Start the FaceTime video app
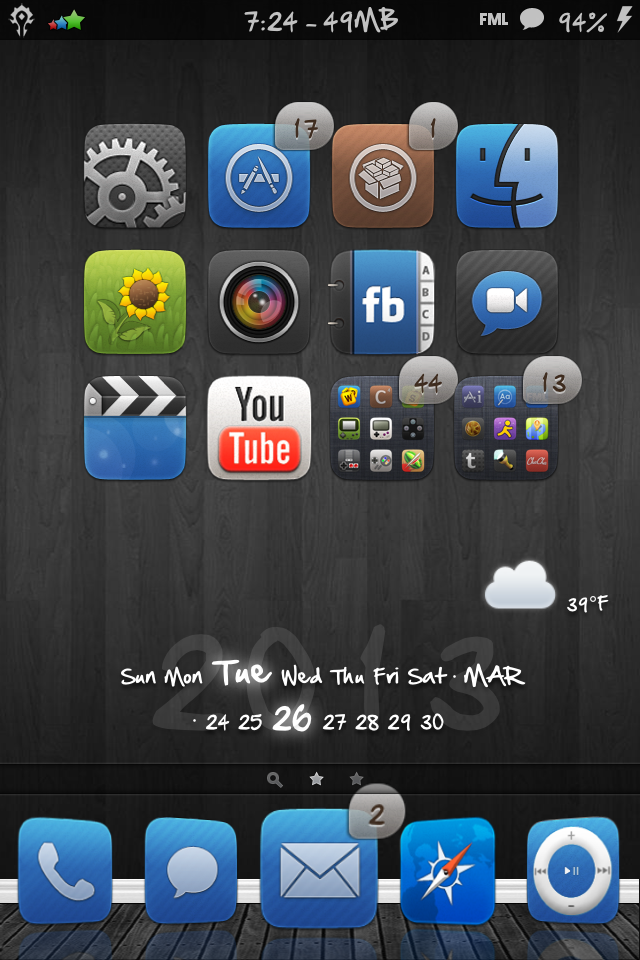The height and width of the screenshot is (960, 640). coord(507,302)
